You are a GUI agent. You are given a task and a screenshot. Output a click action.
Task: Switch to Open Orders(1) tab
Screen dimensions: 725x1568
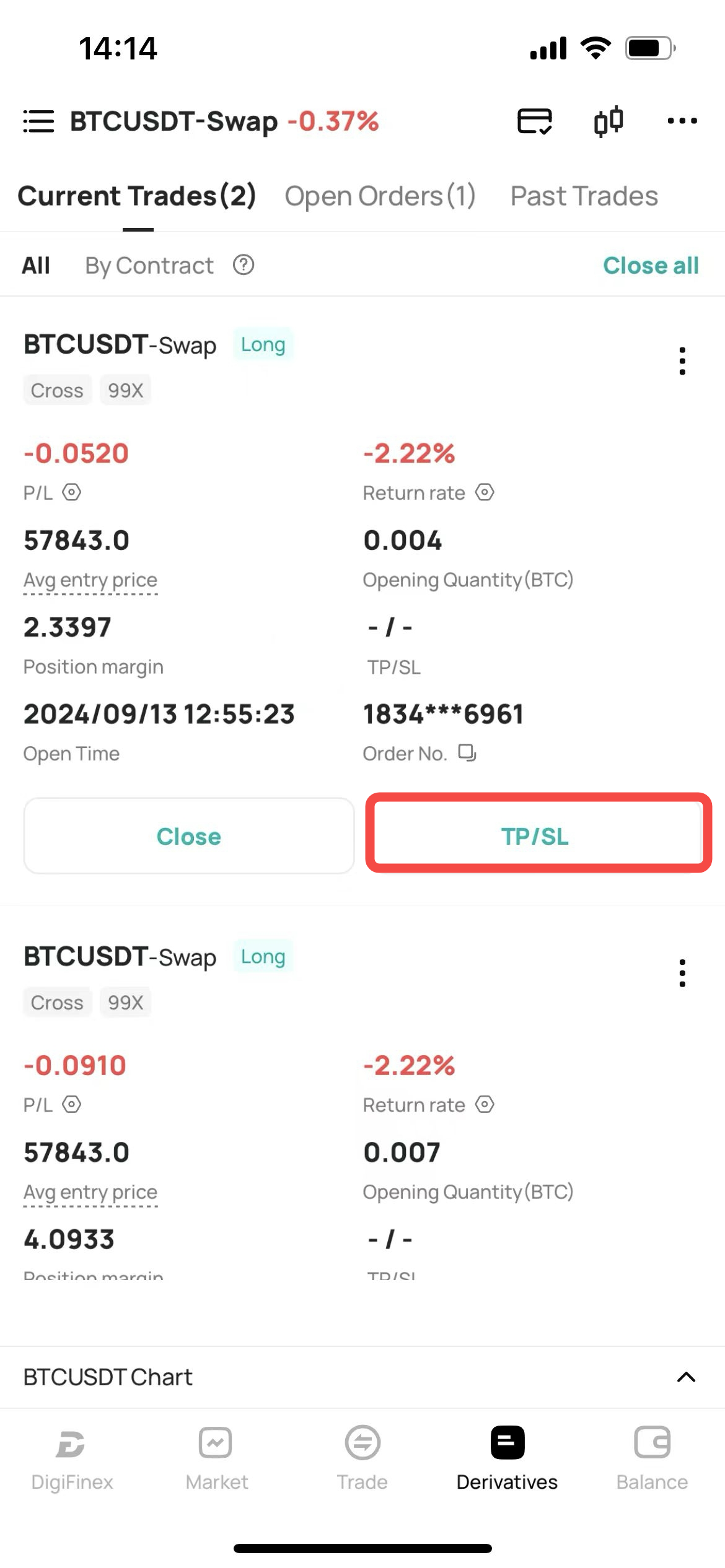(x=380, y=196)
